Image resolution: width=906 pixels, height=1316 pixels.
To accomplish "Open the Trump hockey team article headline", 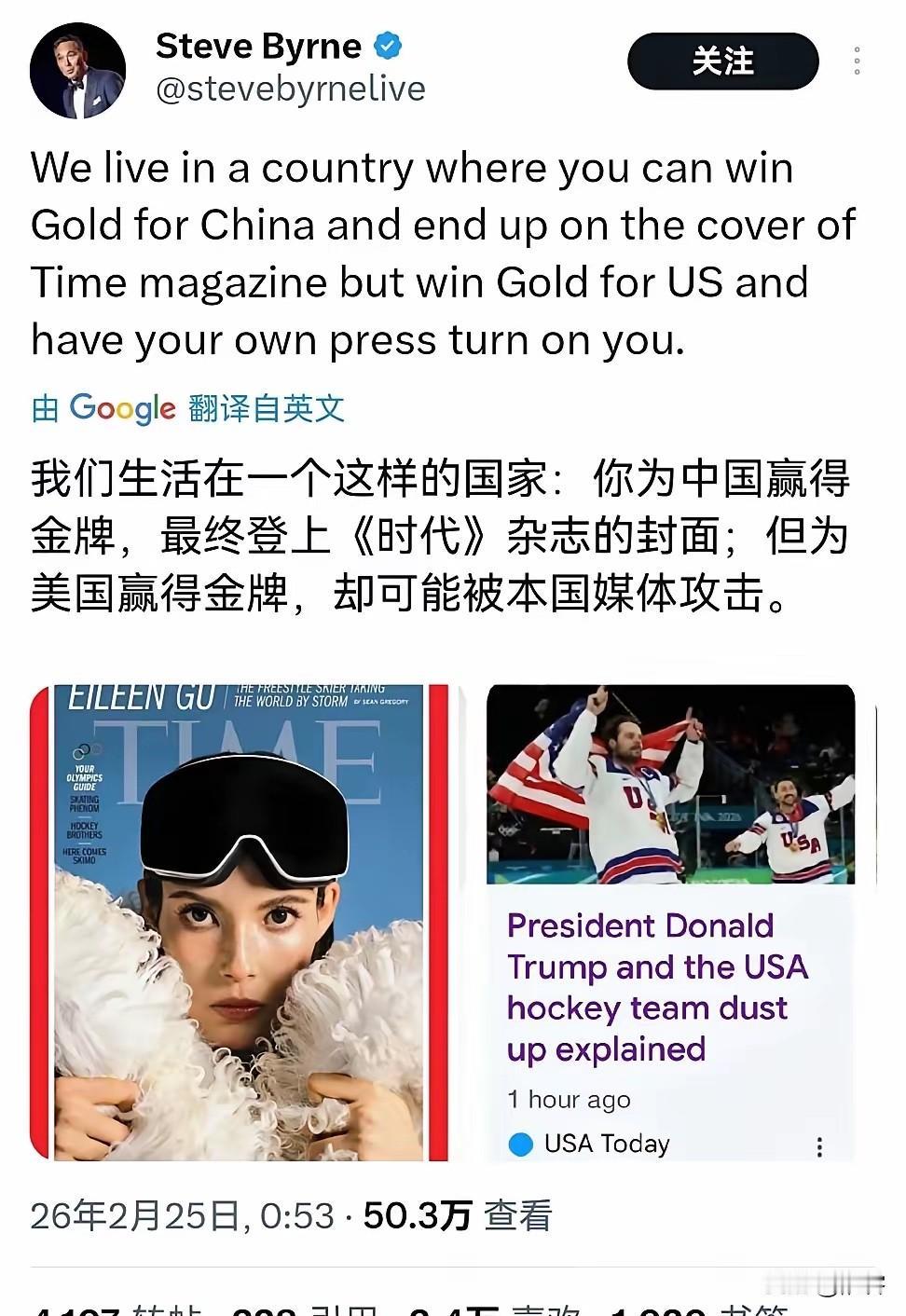I will coord(657,986).
